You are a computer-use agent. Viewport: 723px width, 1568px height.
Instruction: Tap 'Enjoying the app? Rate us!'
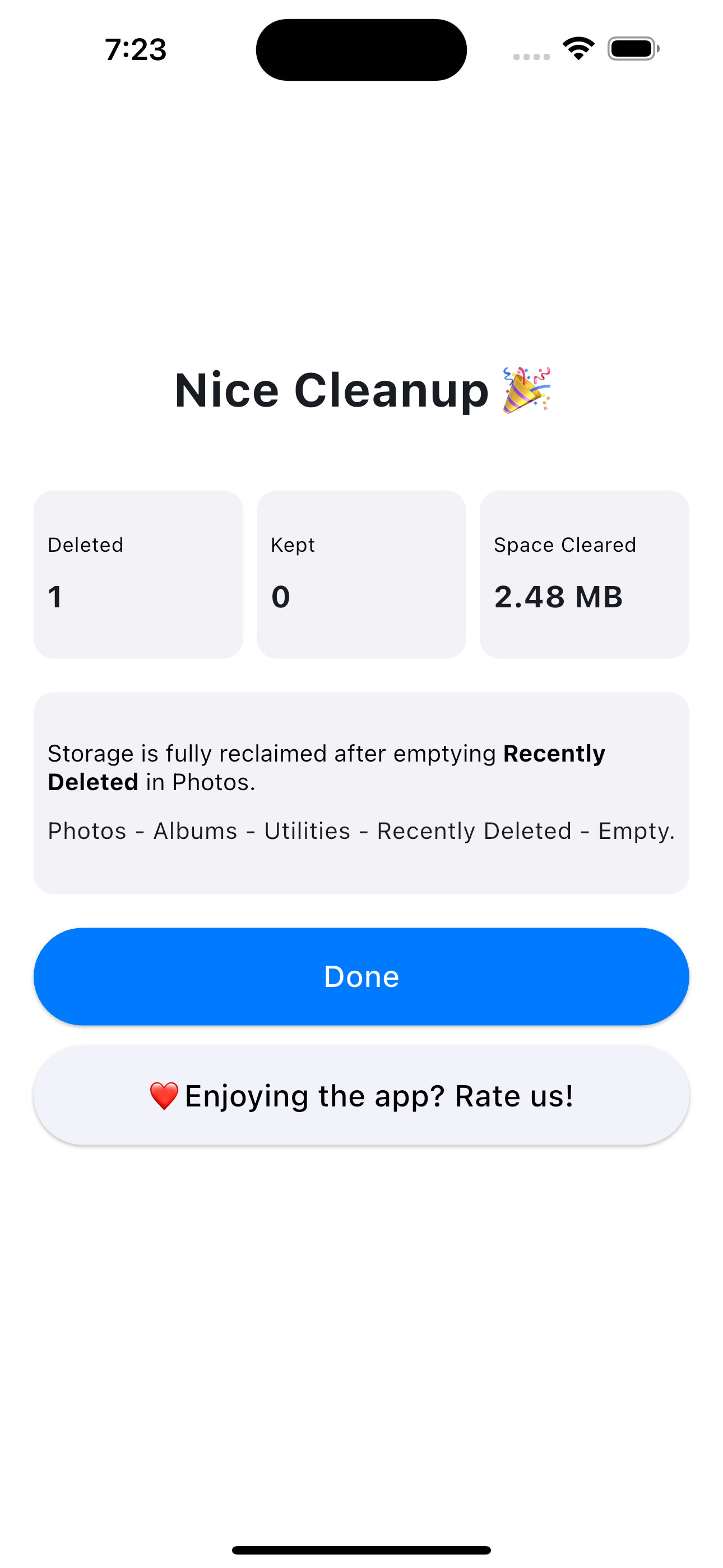(x=361, y=1096)
